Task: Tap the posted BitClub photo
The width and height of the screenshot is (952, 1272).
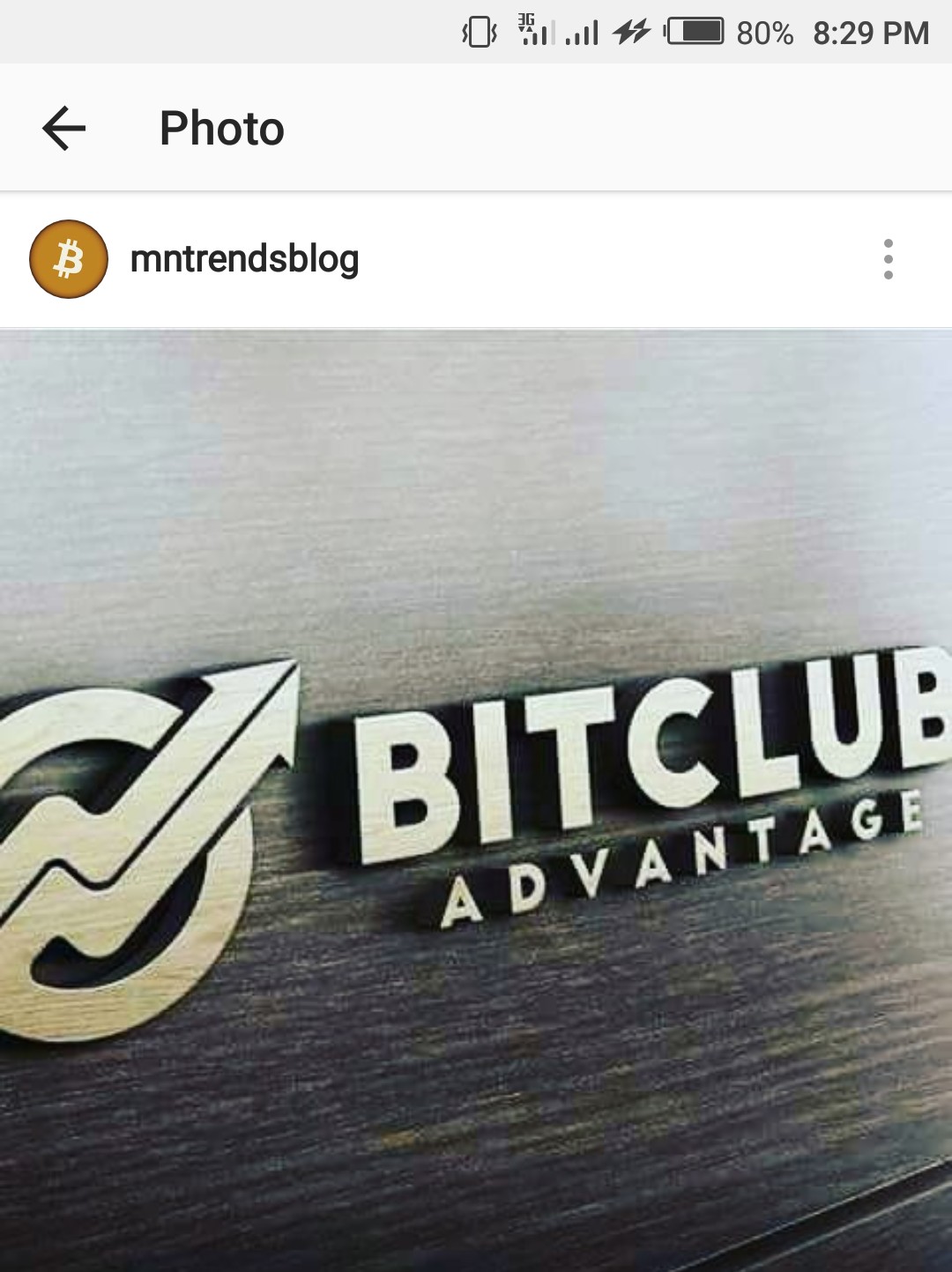Action: [x=476, y=800]
